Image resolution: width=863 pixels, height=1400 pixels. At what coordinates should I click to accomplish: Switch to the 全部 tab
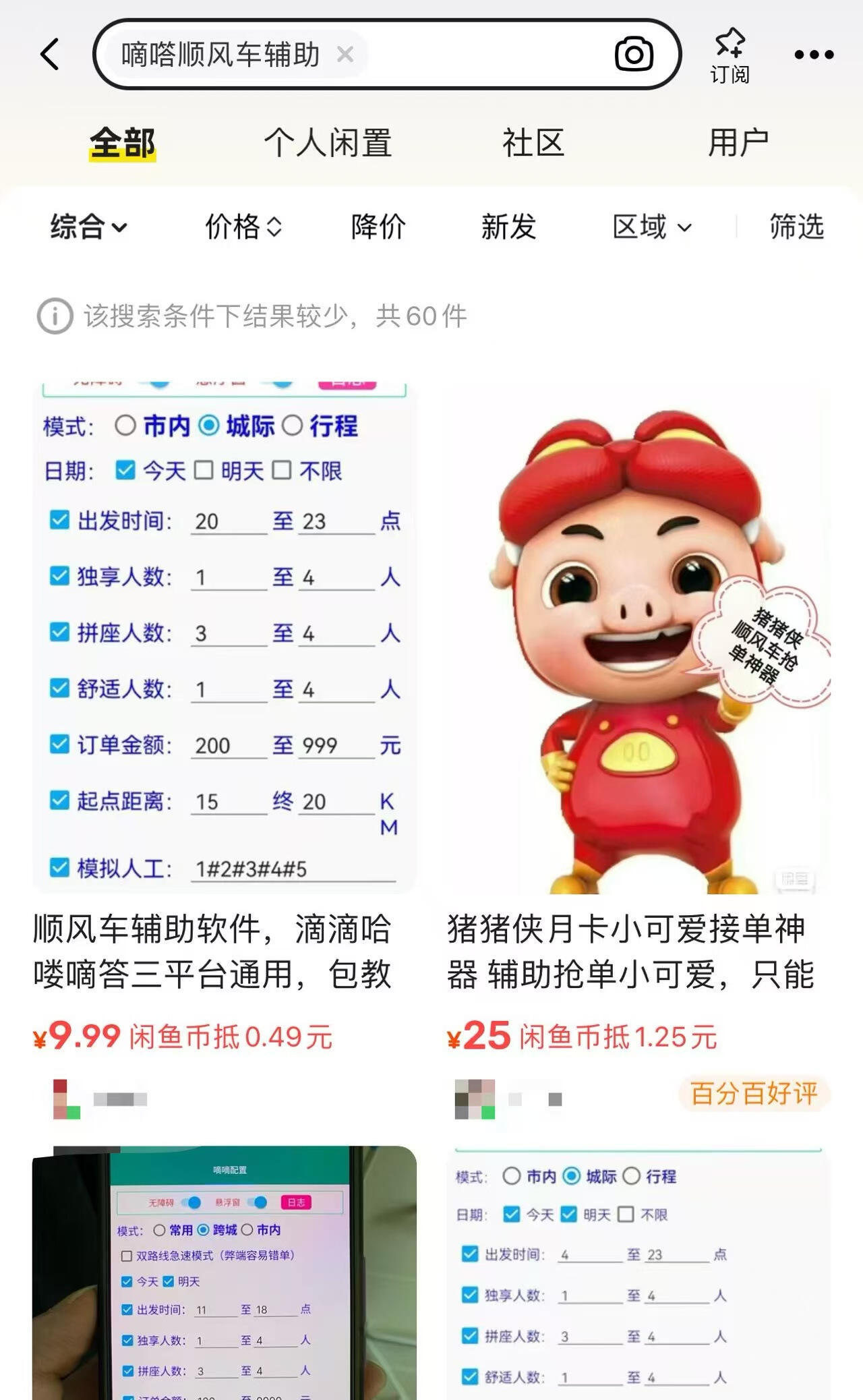click(123, 143)
